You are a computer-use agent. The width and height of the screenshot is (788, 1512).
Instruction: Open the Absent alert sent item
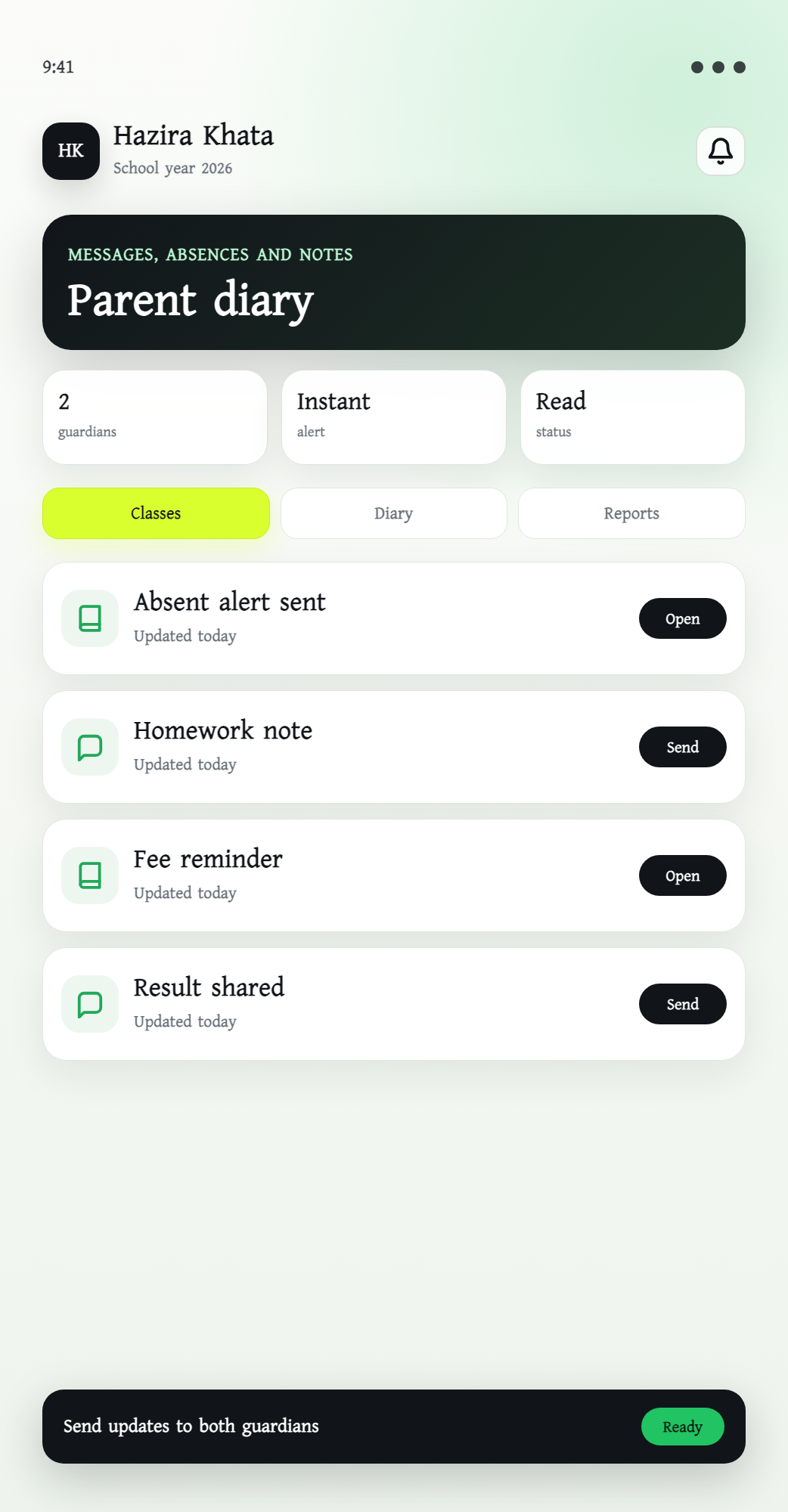point(682,618)
